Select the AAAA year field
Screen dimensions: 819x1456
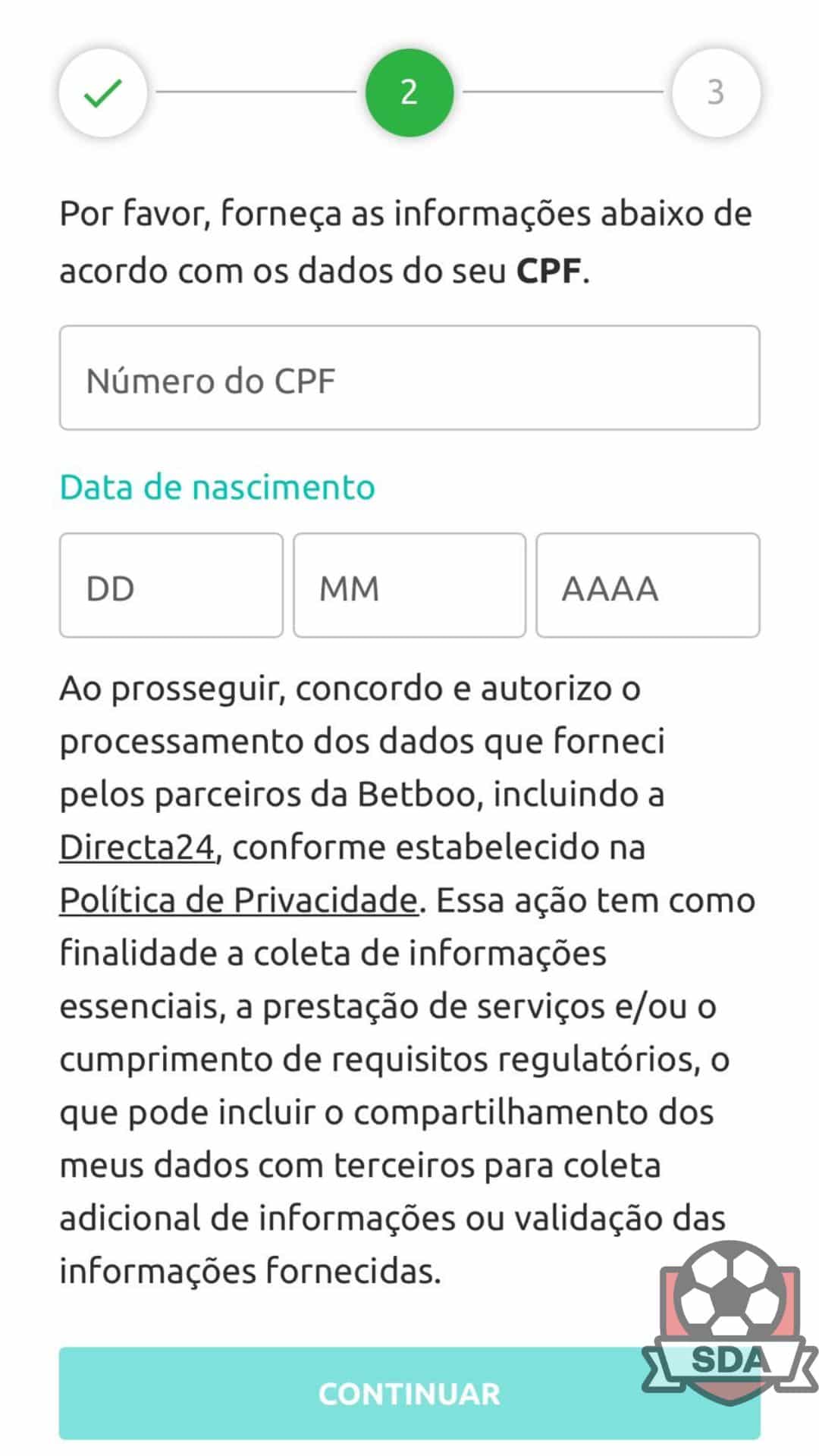(x=648, y=585)
